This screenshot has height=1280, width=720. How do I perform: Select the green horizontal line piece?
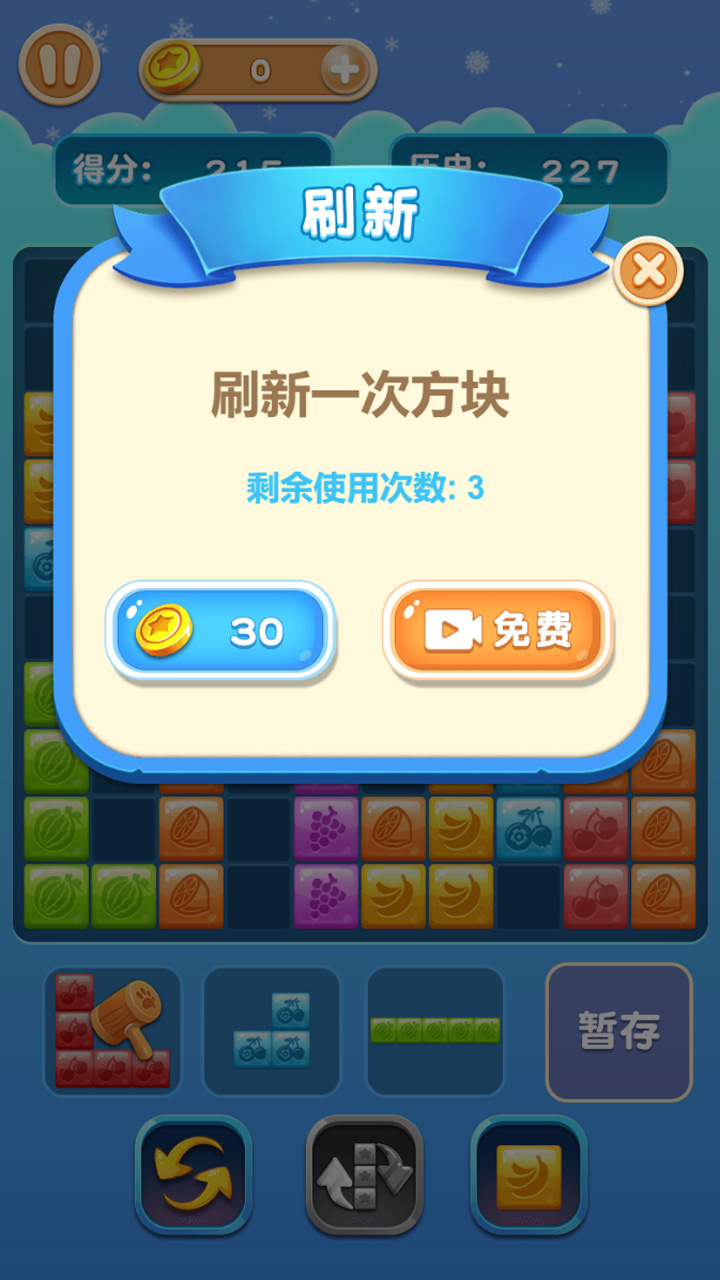tap(435, 1032)
